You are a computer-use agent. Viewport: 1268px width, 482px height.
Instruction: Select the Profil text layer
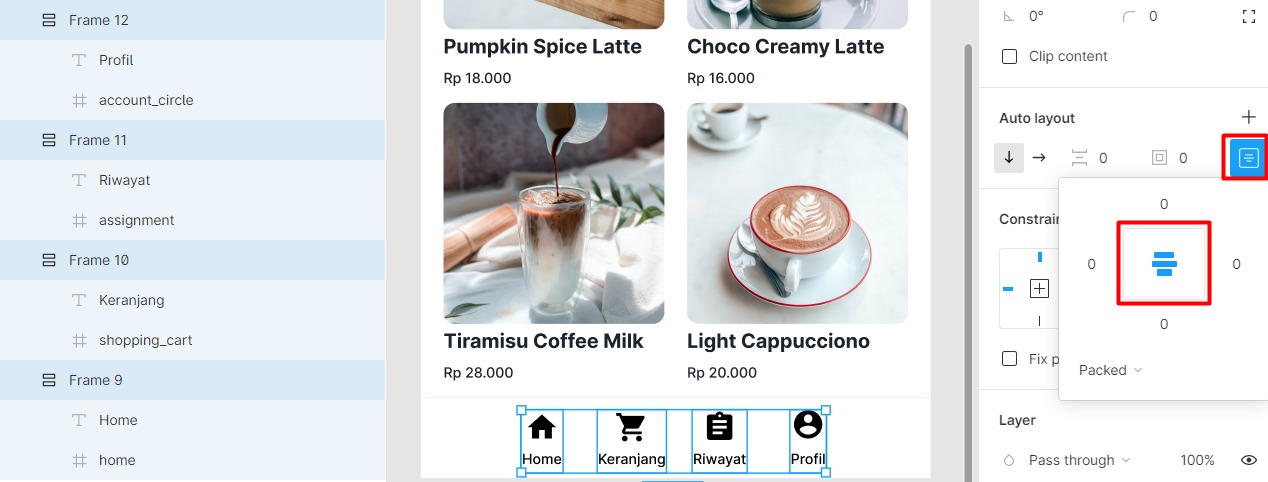[x=116, y=60]
